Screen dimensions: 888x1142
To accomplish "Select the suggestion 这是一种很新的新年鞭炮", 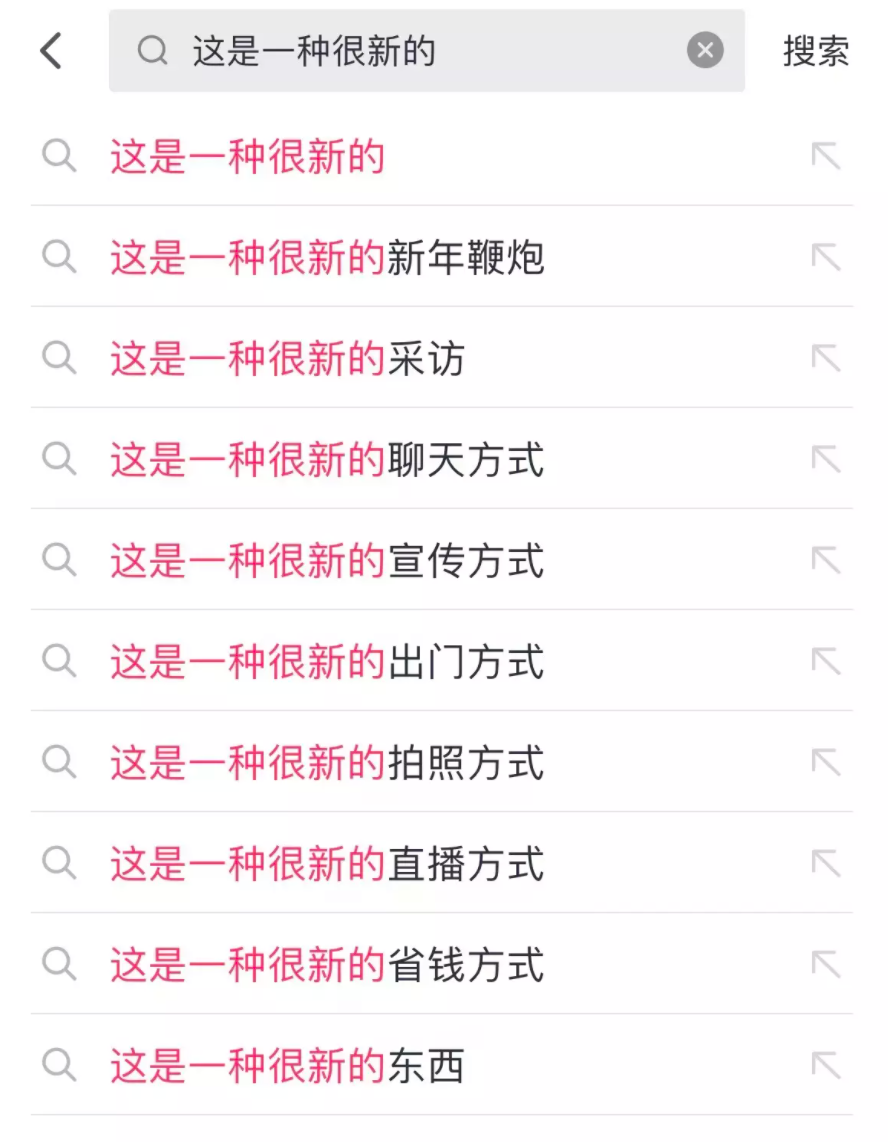I will [327, 258].
